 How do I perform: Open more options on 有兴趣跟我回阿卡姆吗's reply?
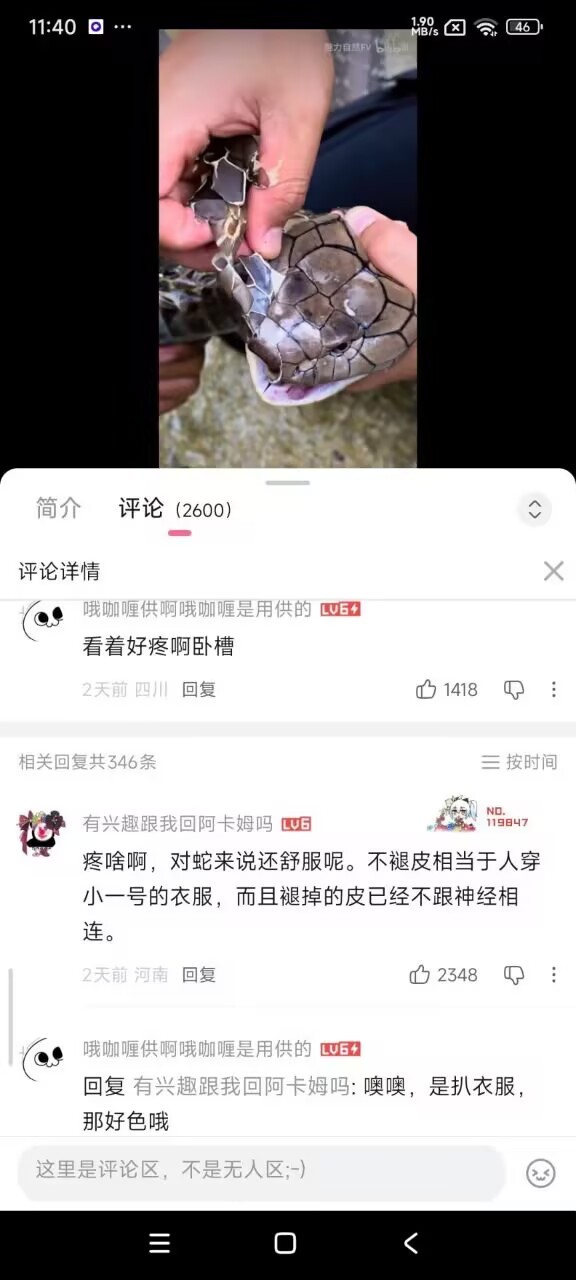coord(554,974)
